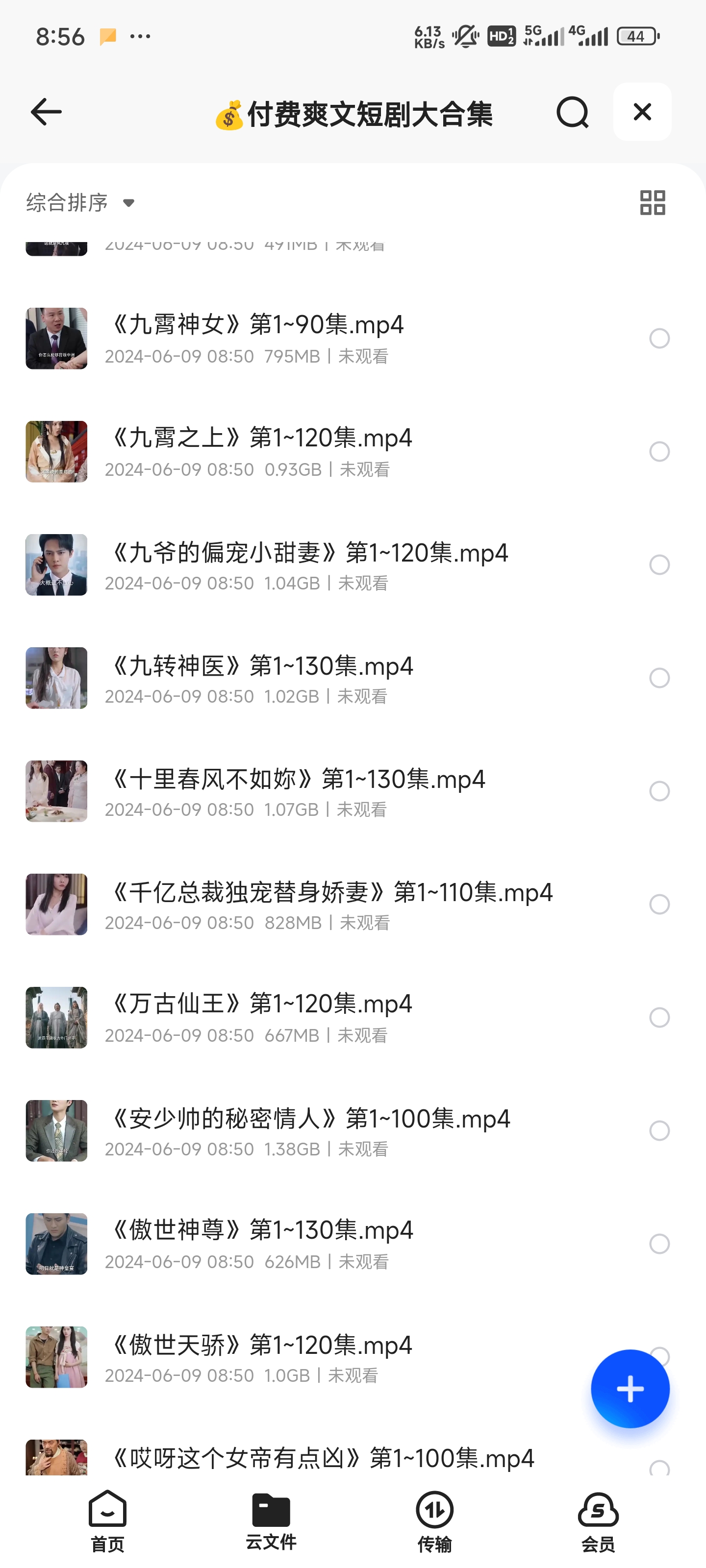
Task: Switch to grid view layout
Action: pos(653,203)
